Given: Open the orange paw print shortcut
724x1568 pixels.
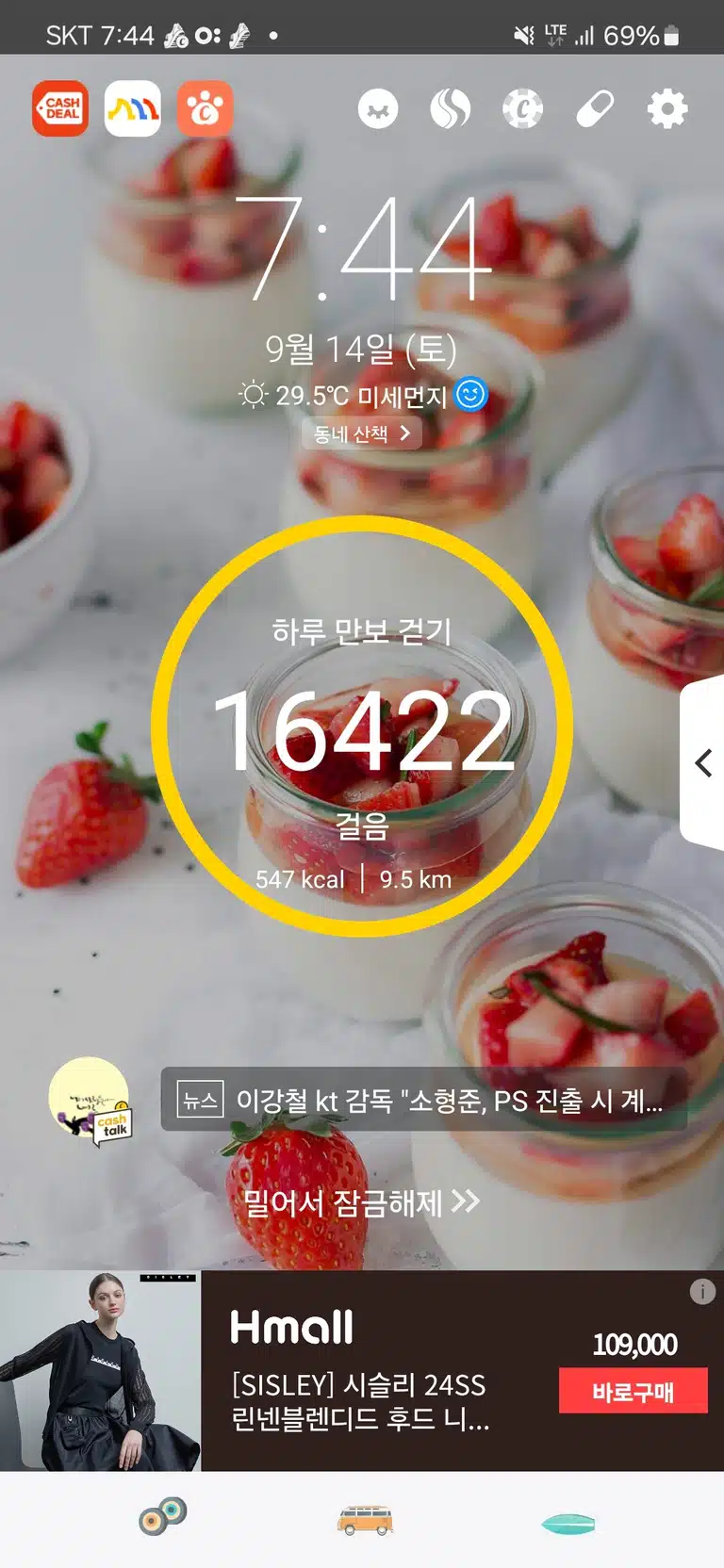Looking at the screenshot, I should pyautogui.click(x=205, y=109).
